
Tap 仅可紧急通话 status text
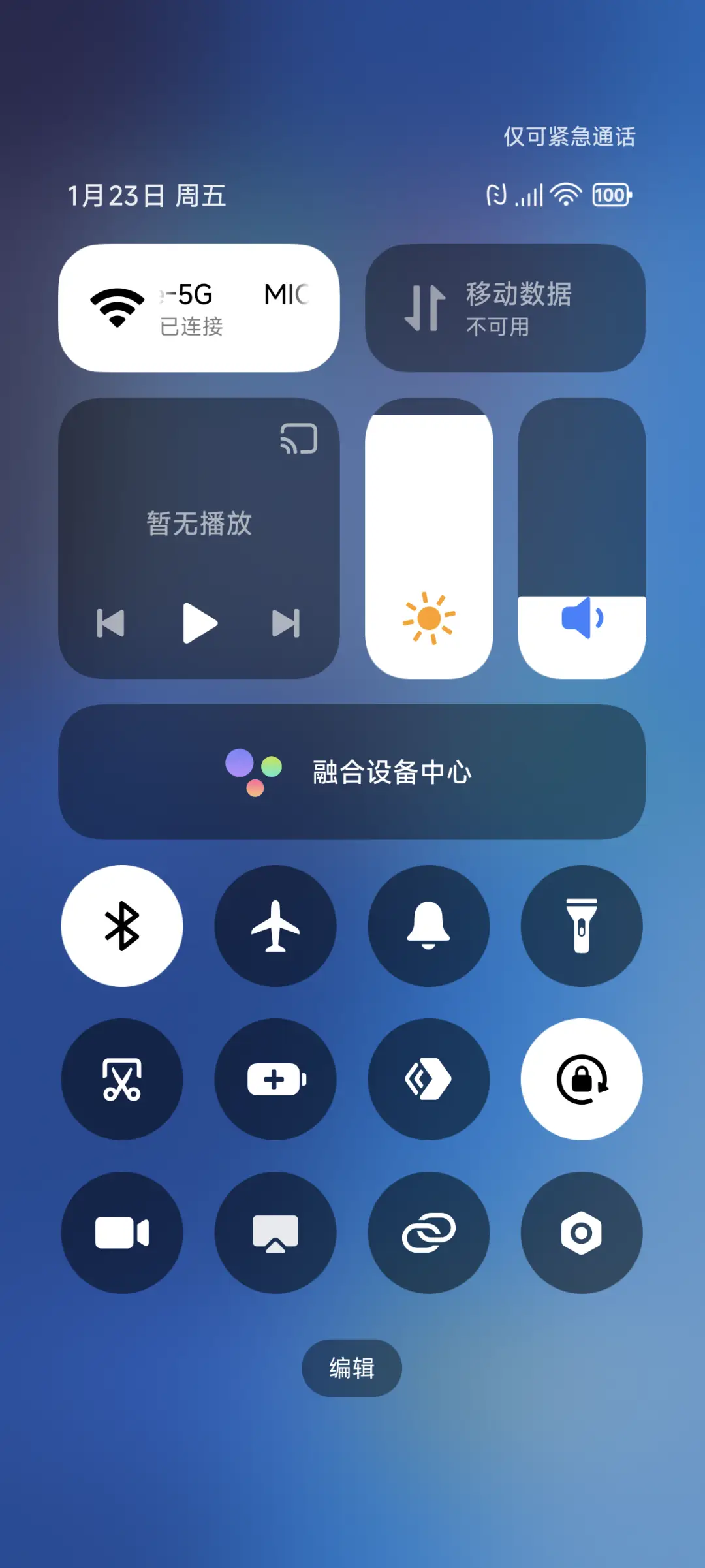pyautogui.click(x=569, y=137)
